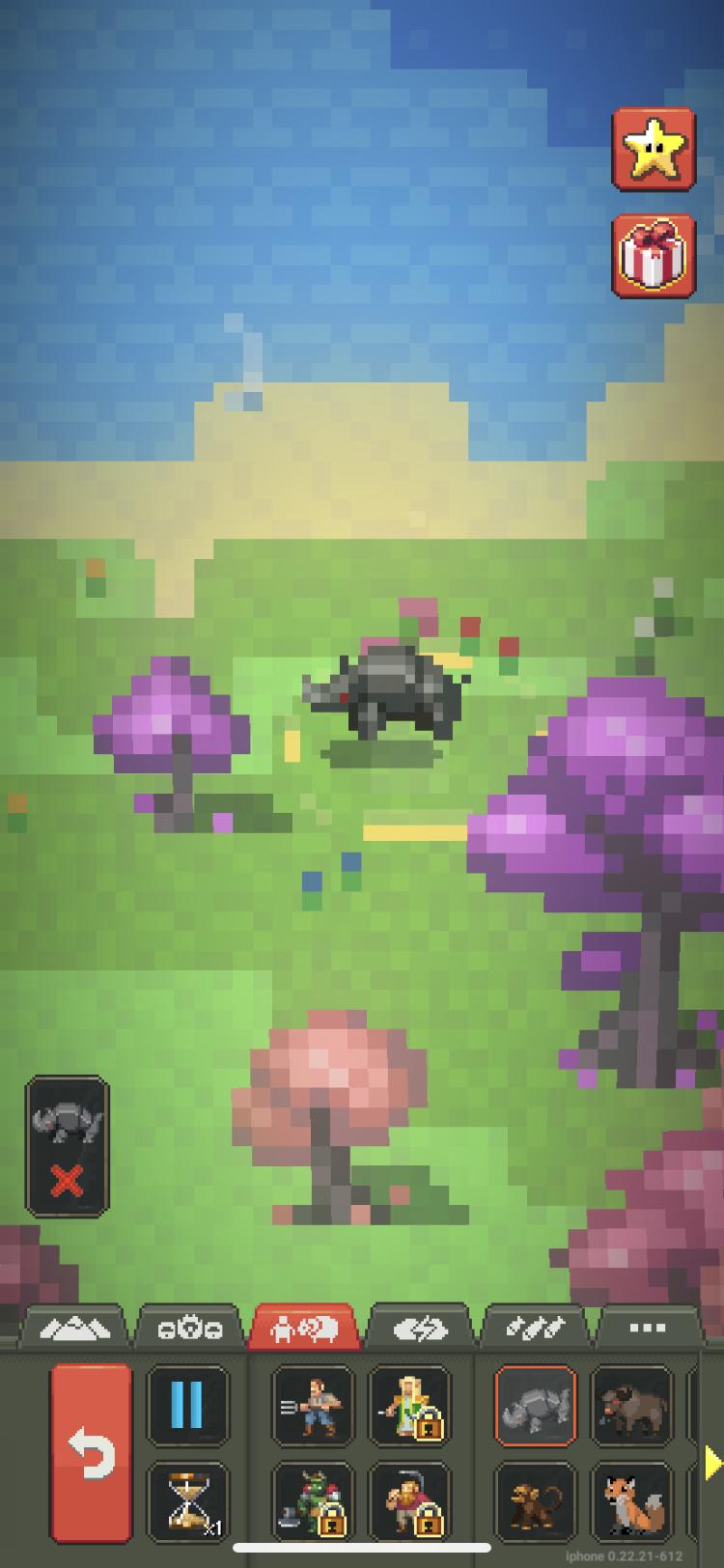Switch to the lightning nature powers tab
The width and height of the screenshot is (724, 1568).
coord(421,1329)
